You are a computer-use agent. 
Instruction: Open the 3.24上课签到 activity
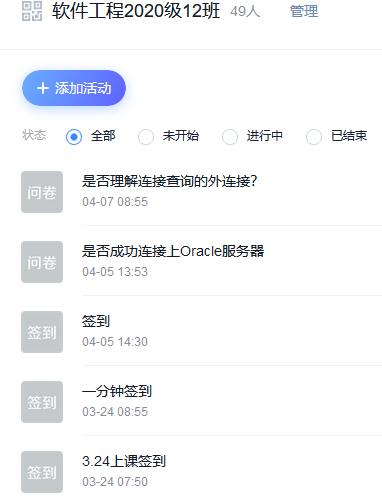click(x=201, y=472)
